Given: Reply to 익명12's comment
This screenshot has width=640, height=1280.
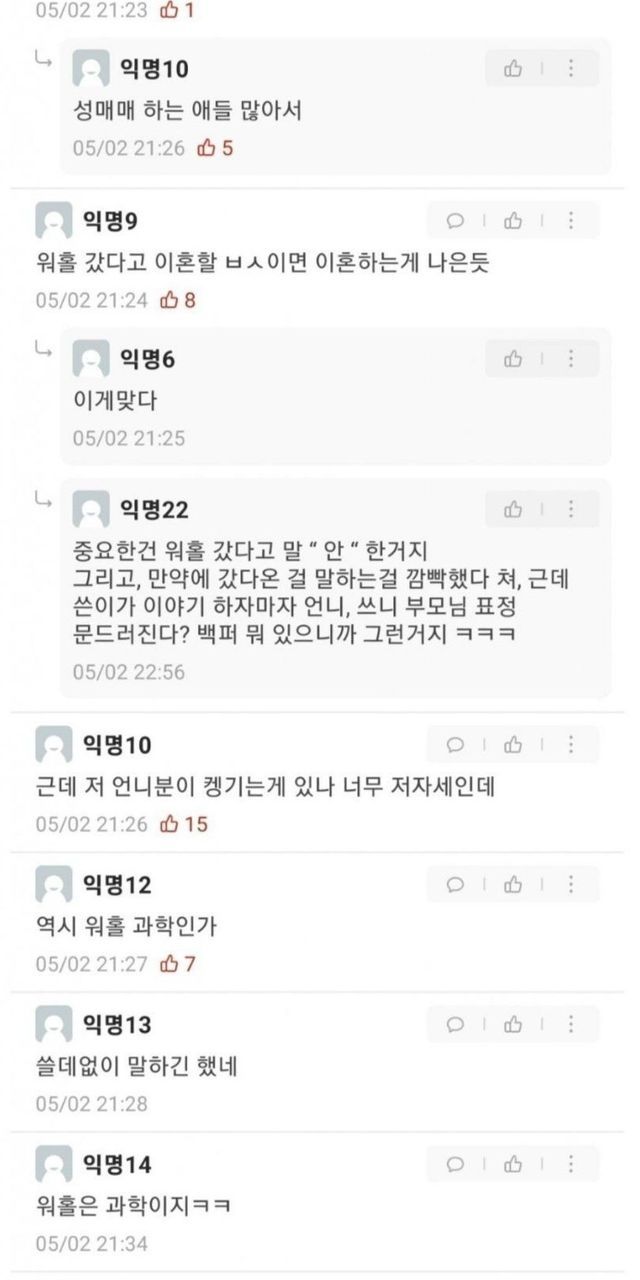Looking at the screenshot, I should pos(455,884).
